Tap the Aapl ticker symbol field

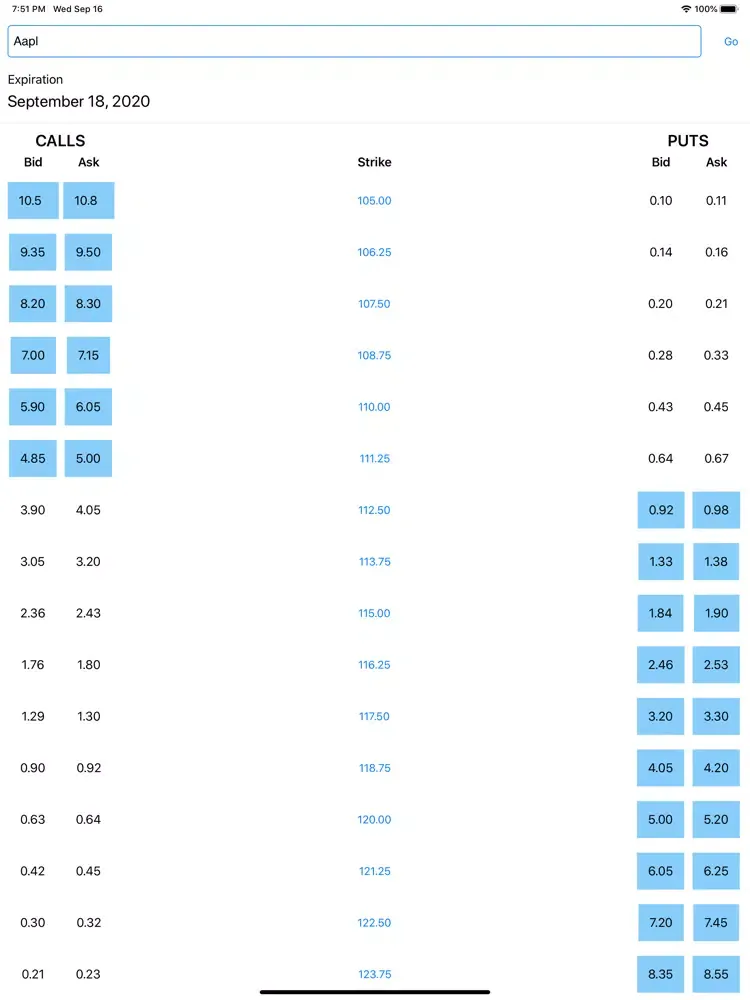point(354,41)
